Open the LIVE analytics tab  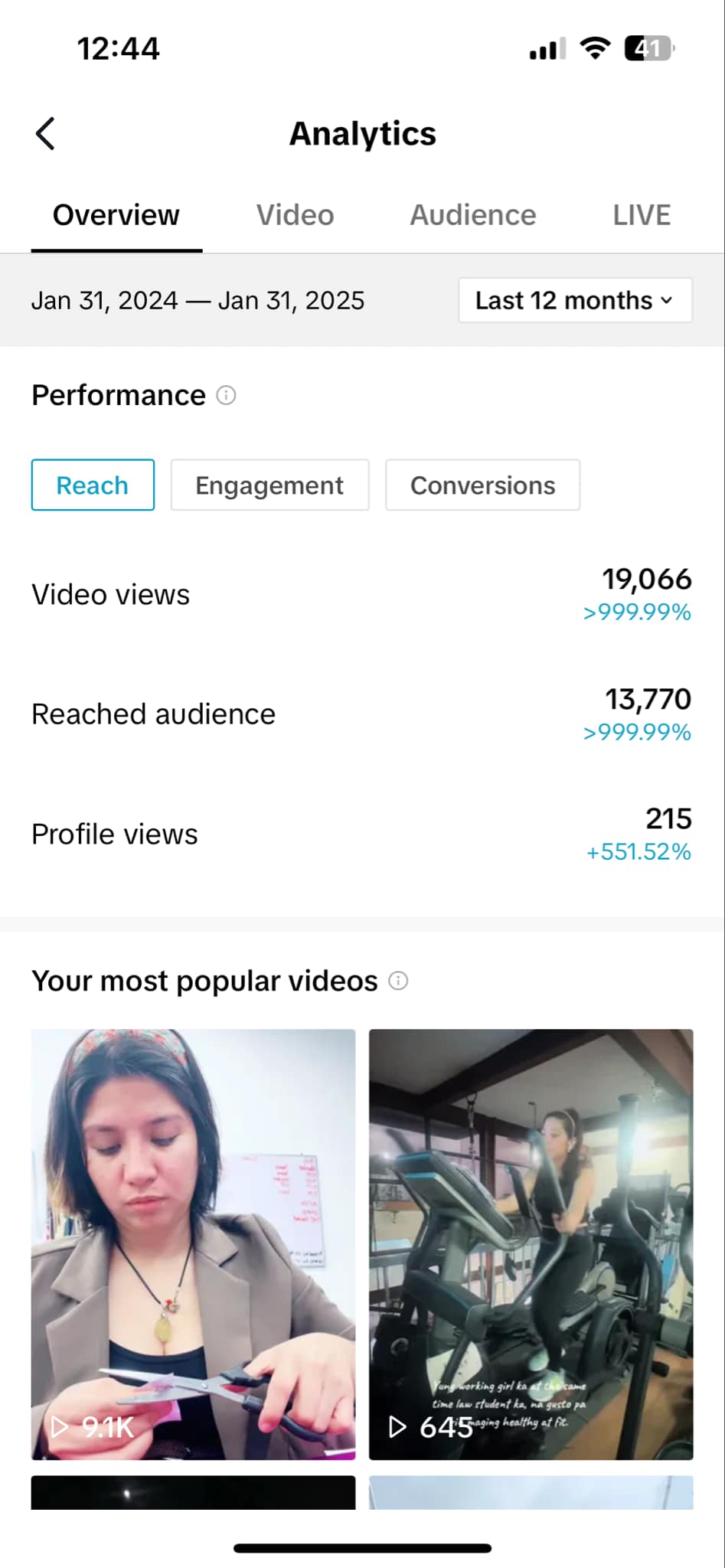point(641,215)
